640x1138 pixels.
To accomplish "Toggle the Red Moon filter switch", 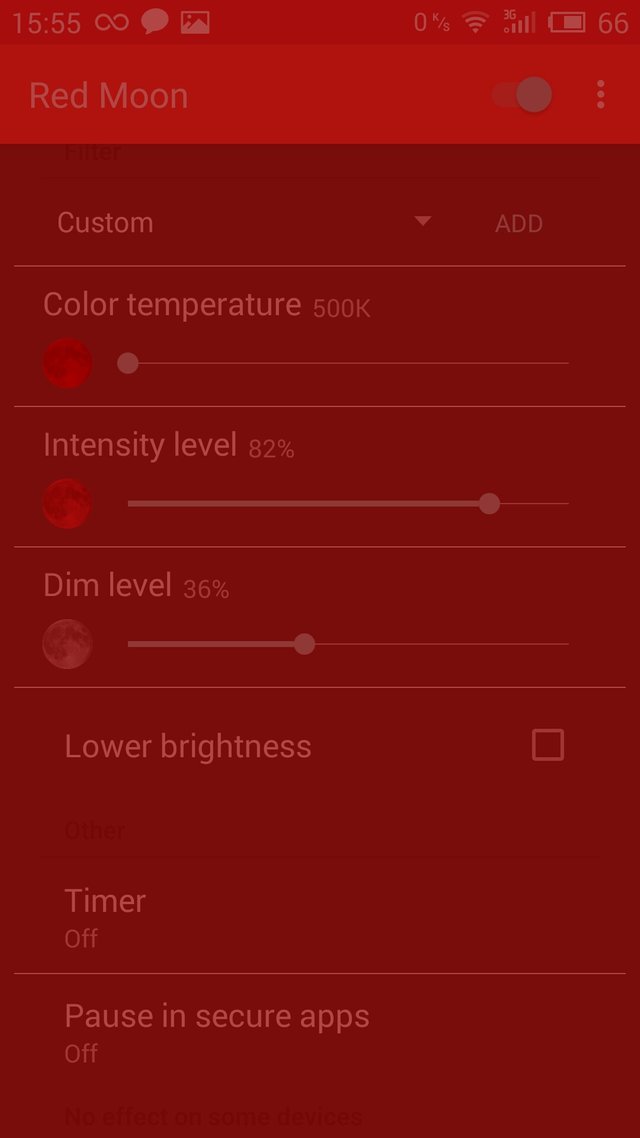I will (522, 95).
